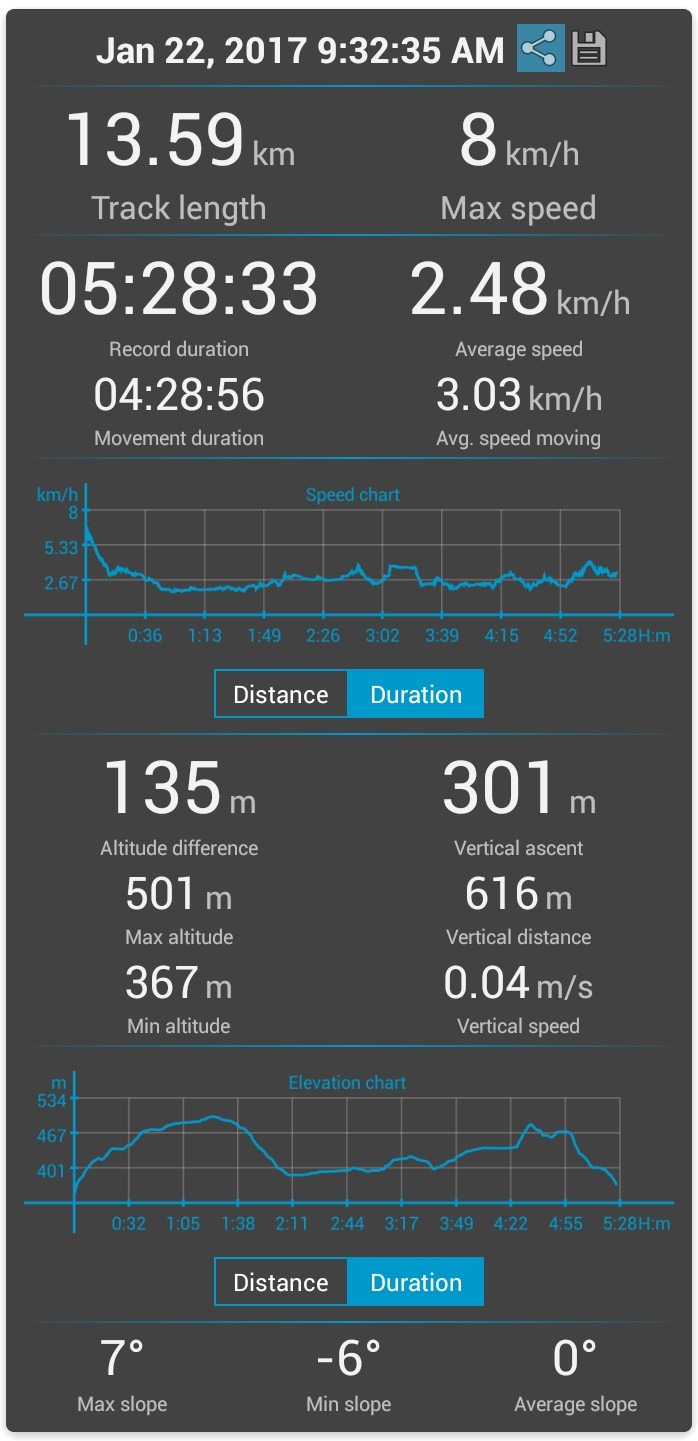Select Duration for the speed chart
This screenshot has height=1441, width=698.
click(x=416, y=694)
